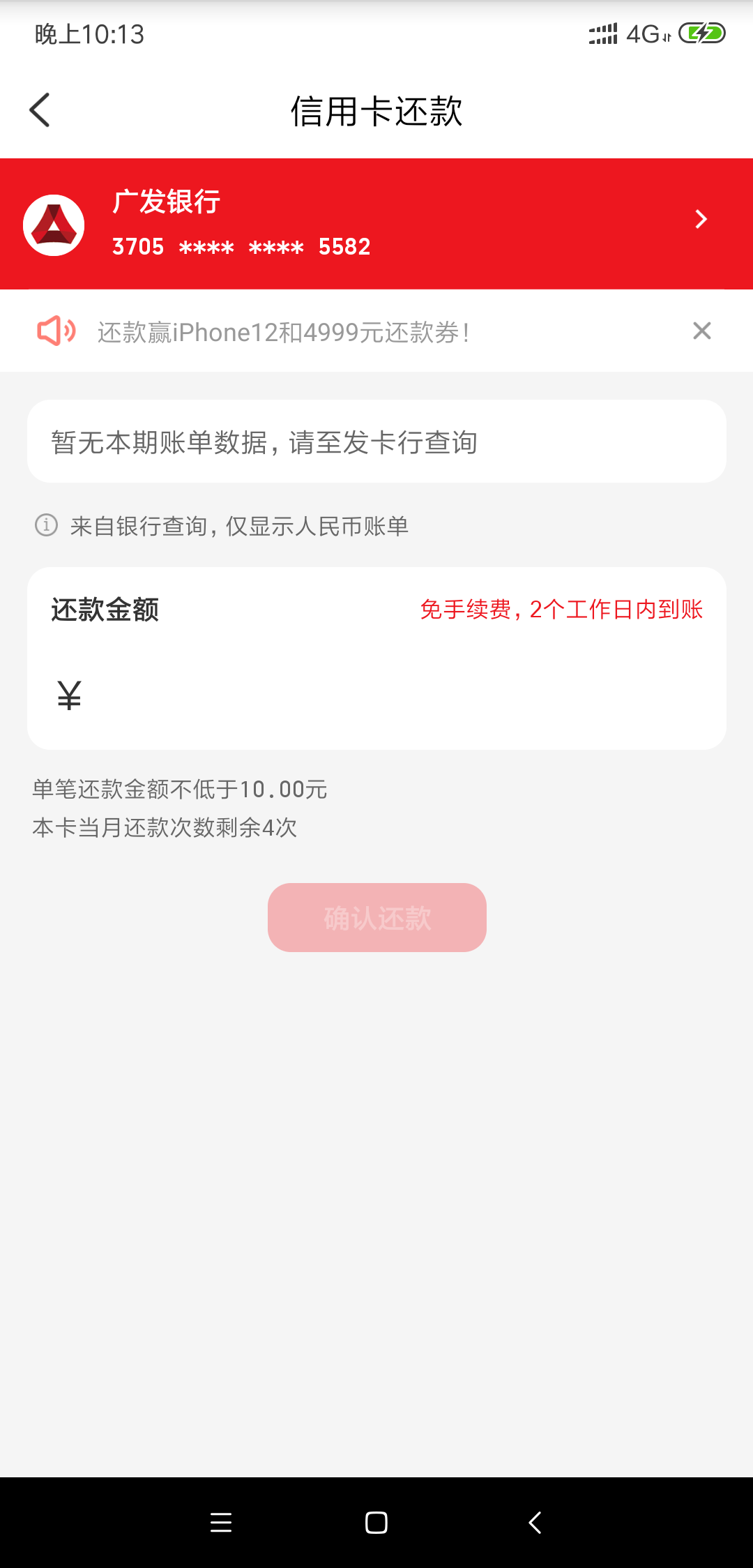This screenshot has width=753, height=1568.
Task: Tap the 还款金额 amount input field
Action: pyautogui.click(x=390, y=696)
